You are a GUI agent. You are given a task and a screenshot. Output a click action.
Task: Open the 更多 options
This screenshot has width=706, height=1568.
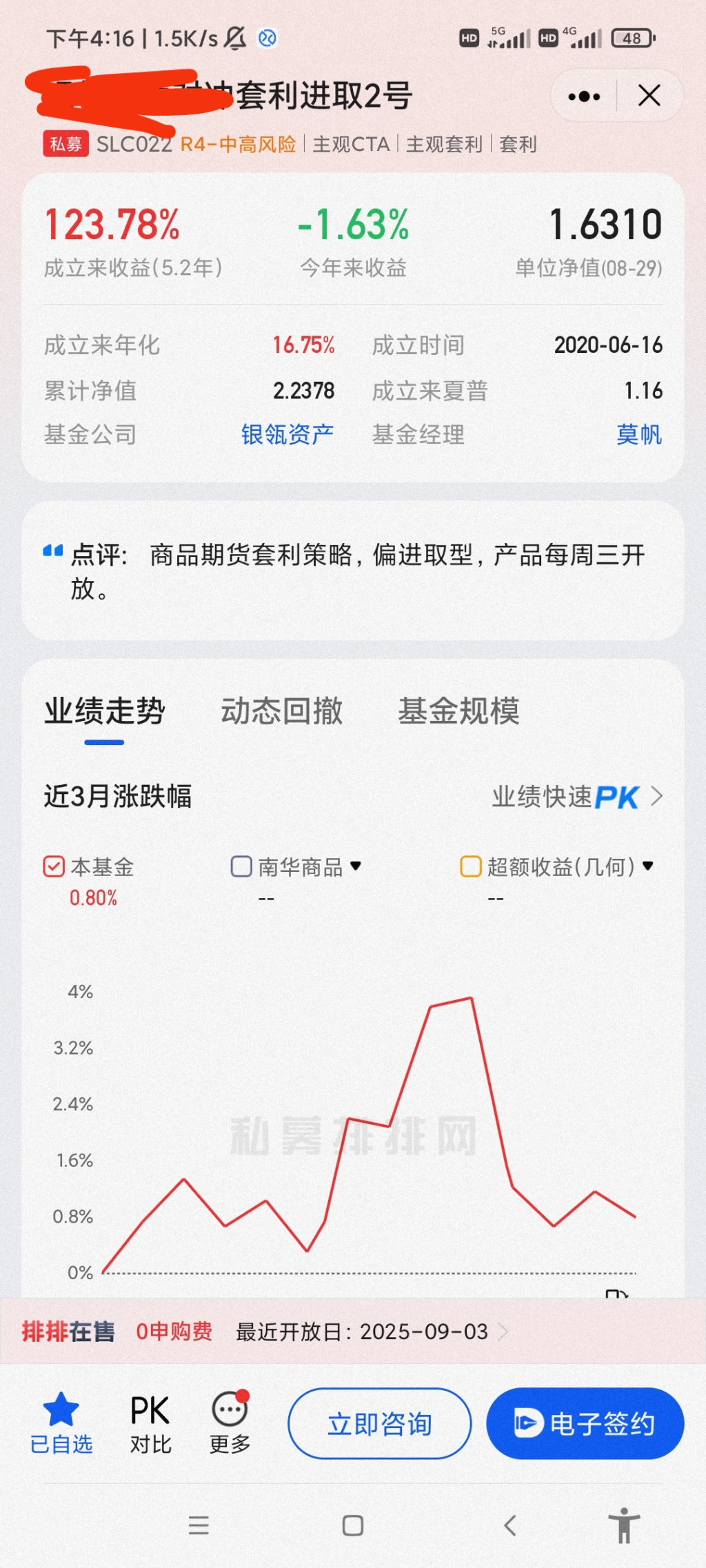[x=230, y=1423]
